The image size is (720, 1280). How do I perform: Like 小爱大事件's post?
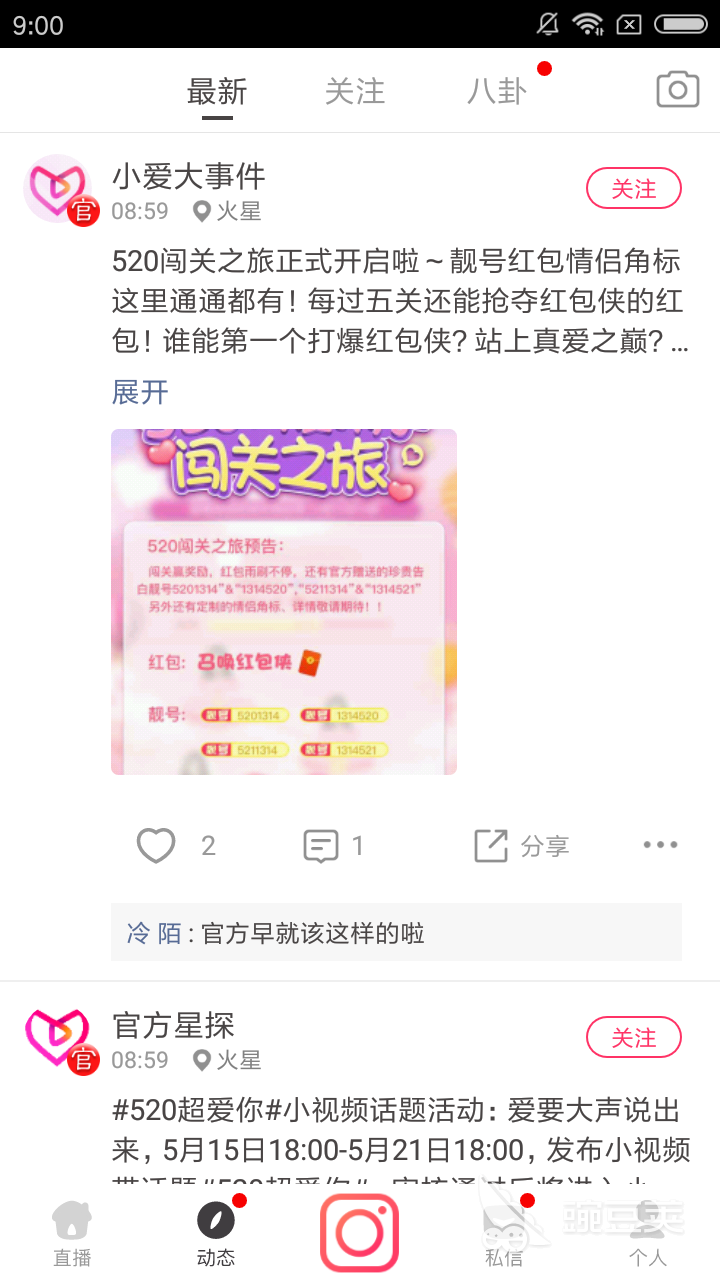(x=157, y=846)
